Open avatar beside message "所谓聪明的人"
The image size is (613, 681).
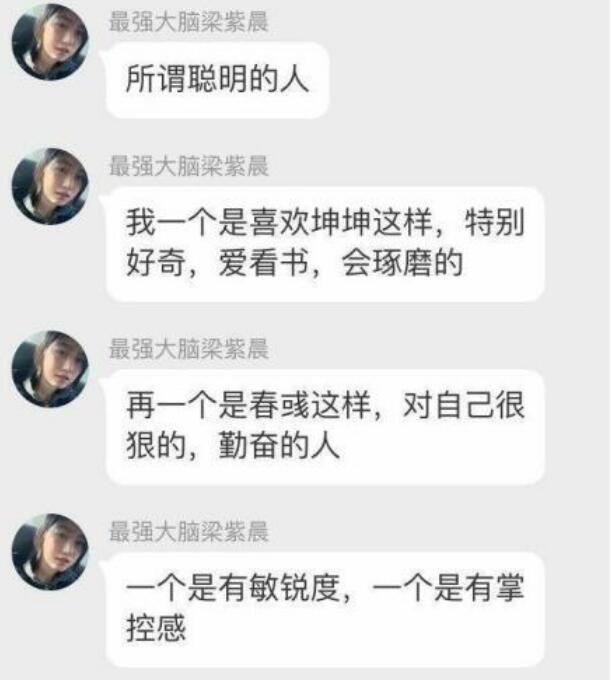click(x=49, y=42)
